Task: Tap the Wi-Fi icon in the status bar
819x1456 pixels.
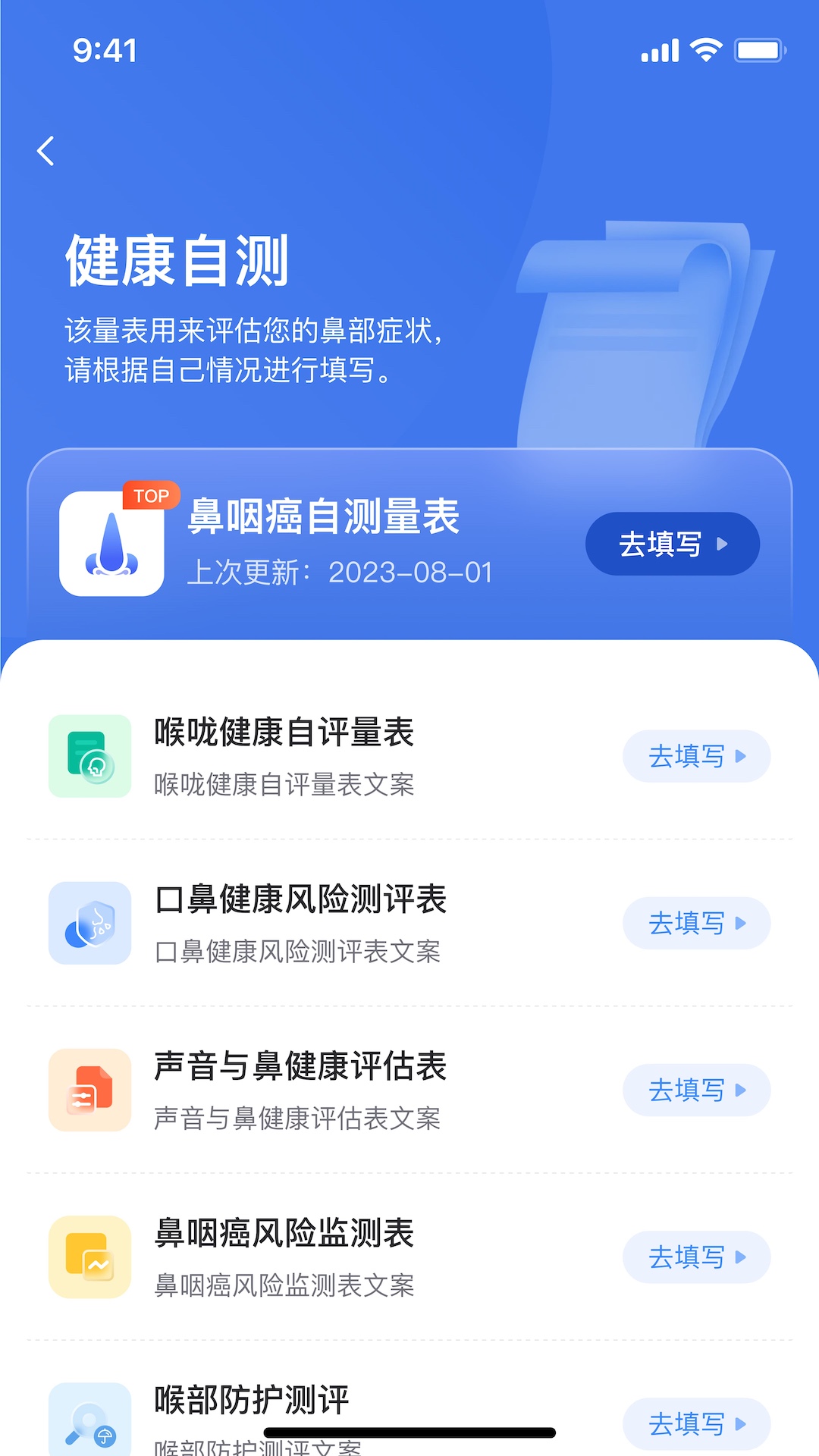Action: click(705, 50)
